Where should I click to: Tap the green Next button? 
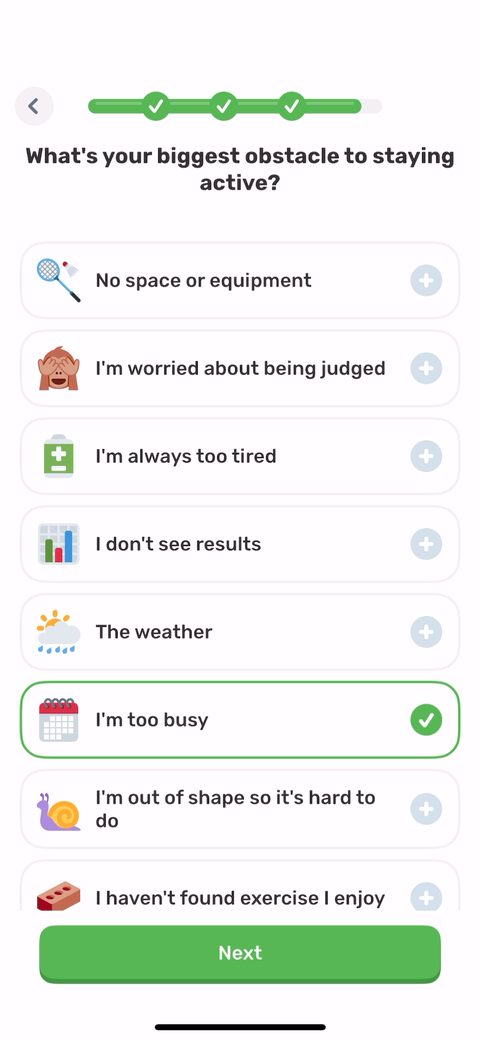240,954
